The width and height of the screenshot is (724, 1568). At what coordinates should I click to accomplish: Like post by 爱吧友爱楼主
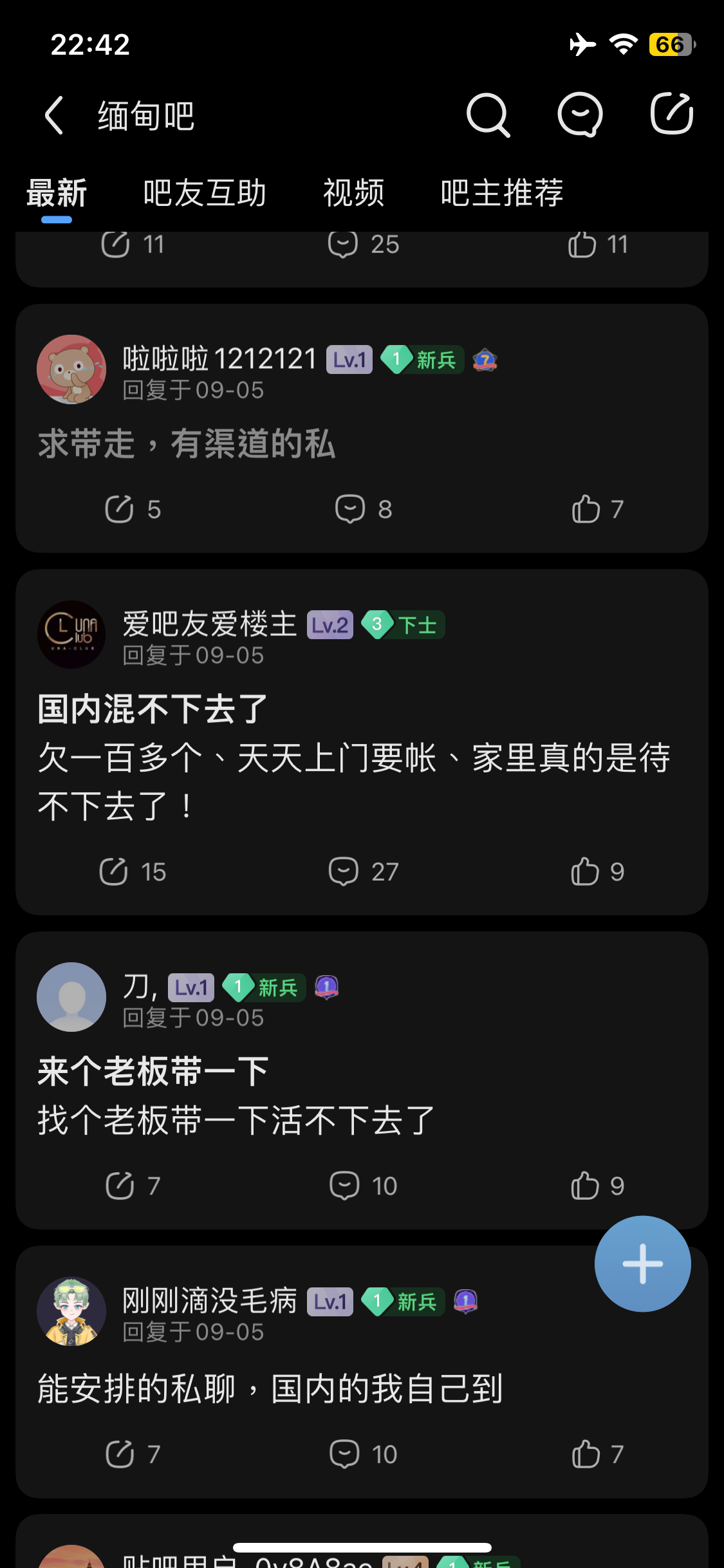click(597, 872)
